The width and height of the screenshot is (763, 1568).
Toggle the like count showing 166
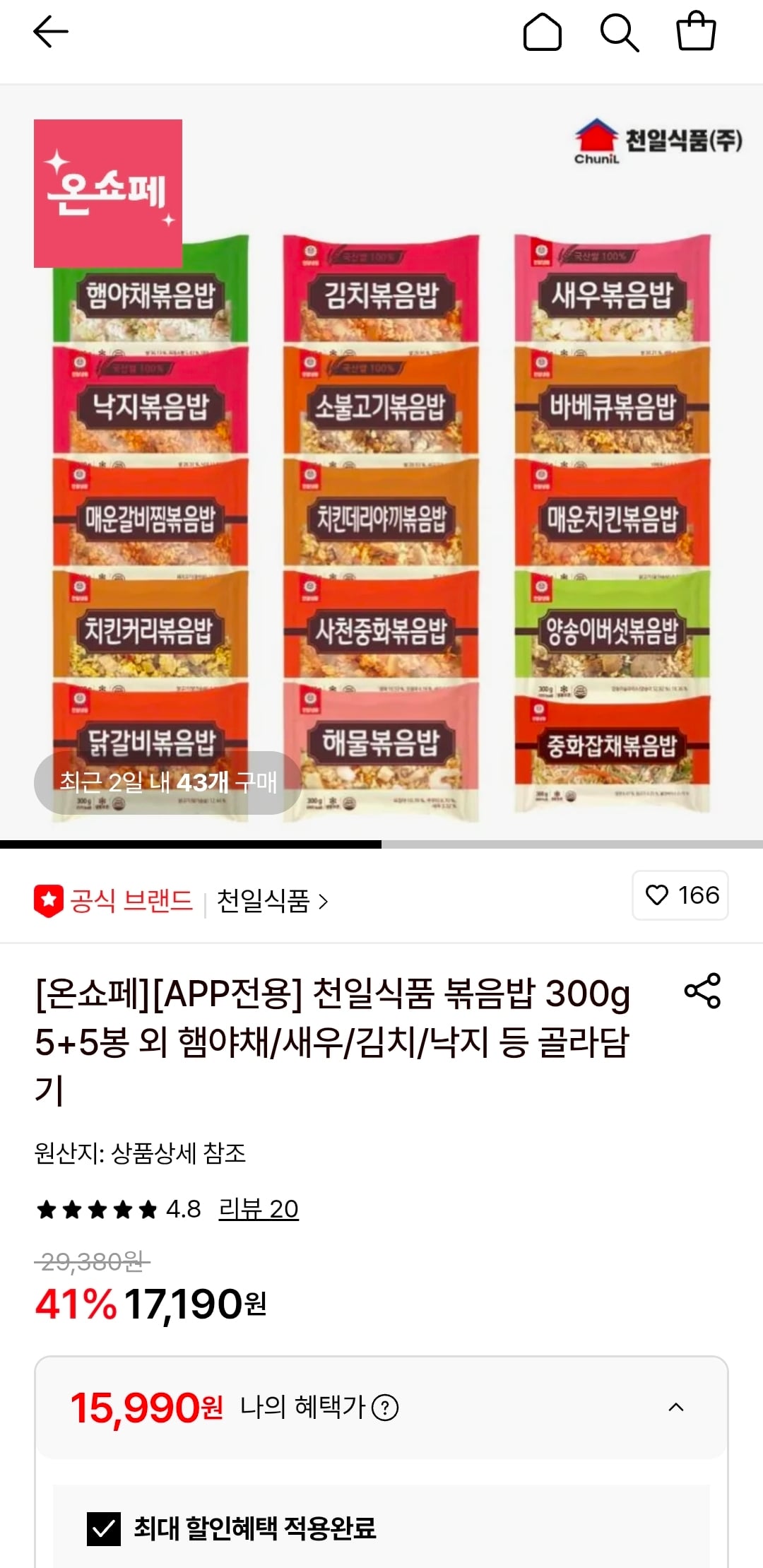(x=680, y=896)
